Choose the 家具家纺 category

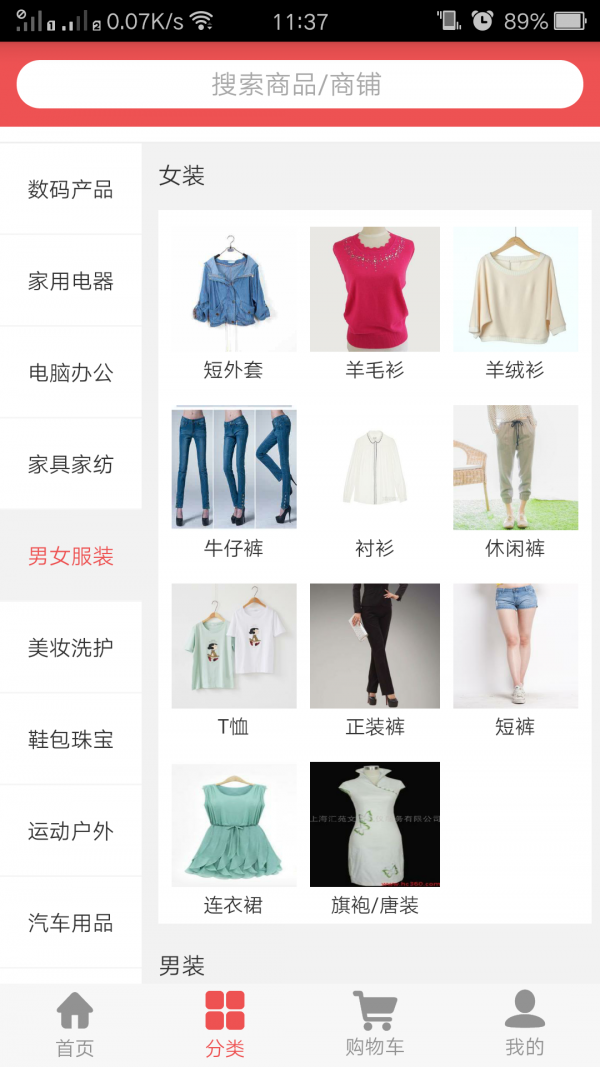click(x=71, y=465)
